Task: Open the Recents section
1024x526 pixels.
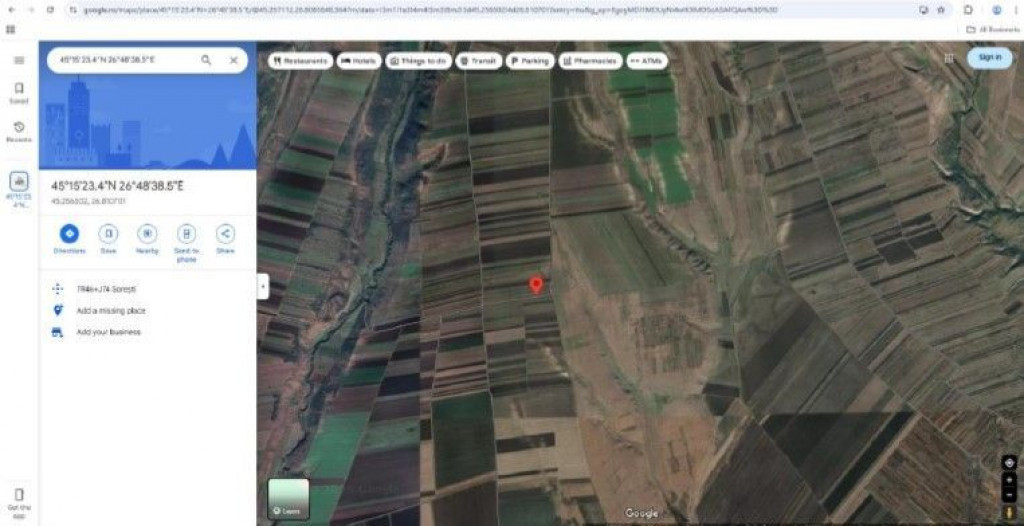Action: tap(18, 131)
